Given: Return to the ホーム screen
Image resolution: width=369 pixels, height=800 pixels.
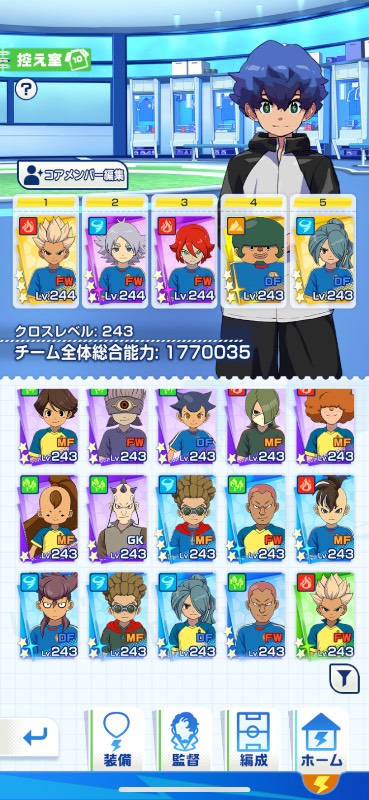Looking at the screenshot, I should [x=322, y=739].
